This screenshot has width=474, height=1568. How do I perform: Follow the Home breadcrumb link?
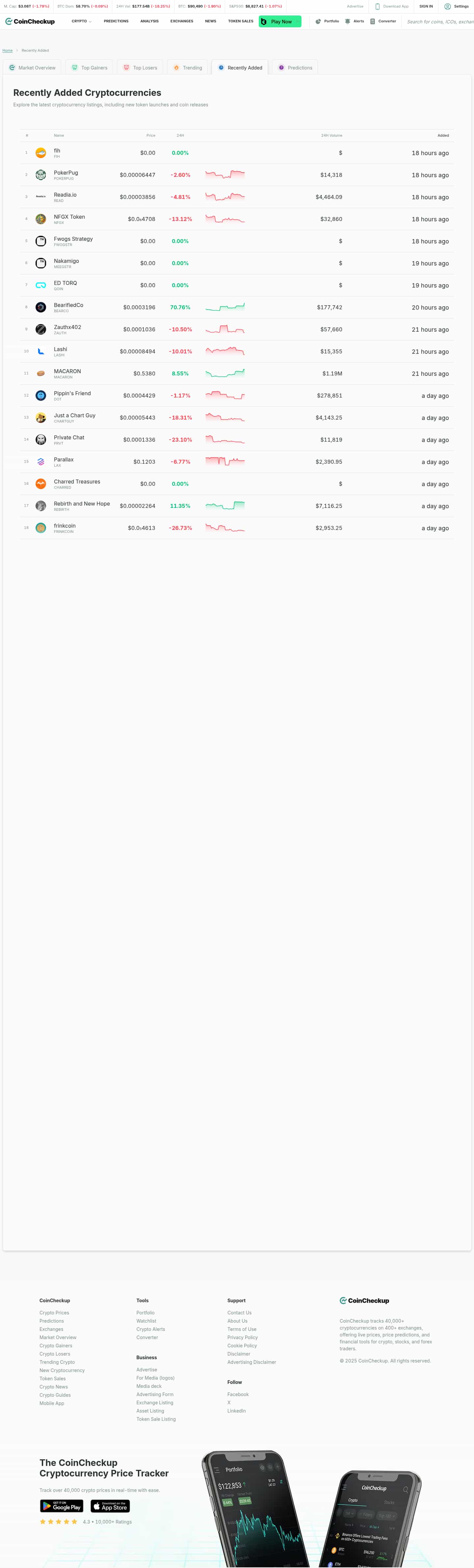7,50
